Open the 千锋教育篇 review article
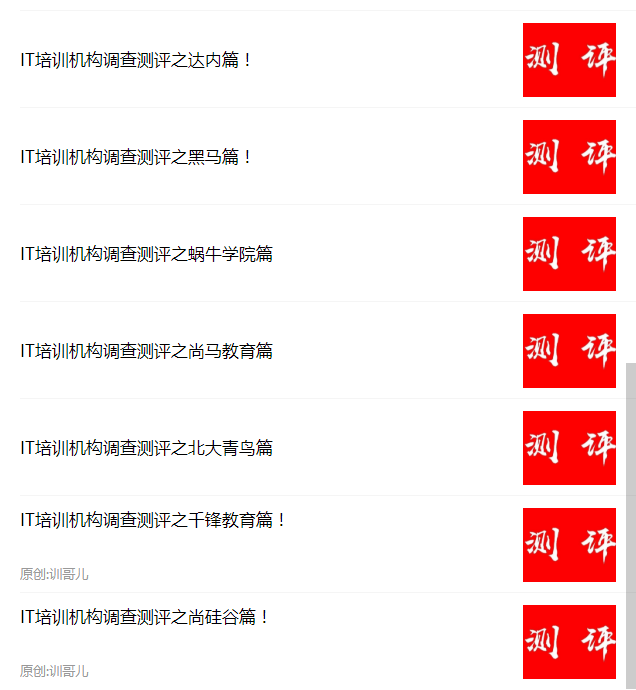This screenshot has width=636, height=690. [153, 520]
